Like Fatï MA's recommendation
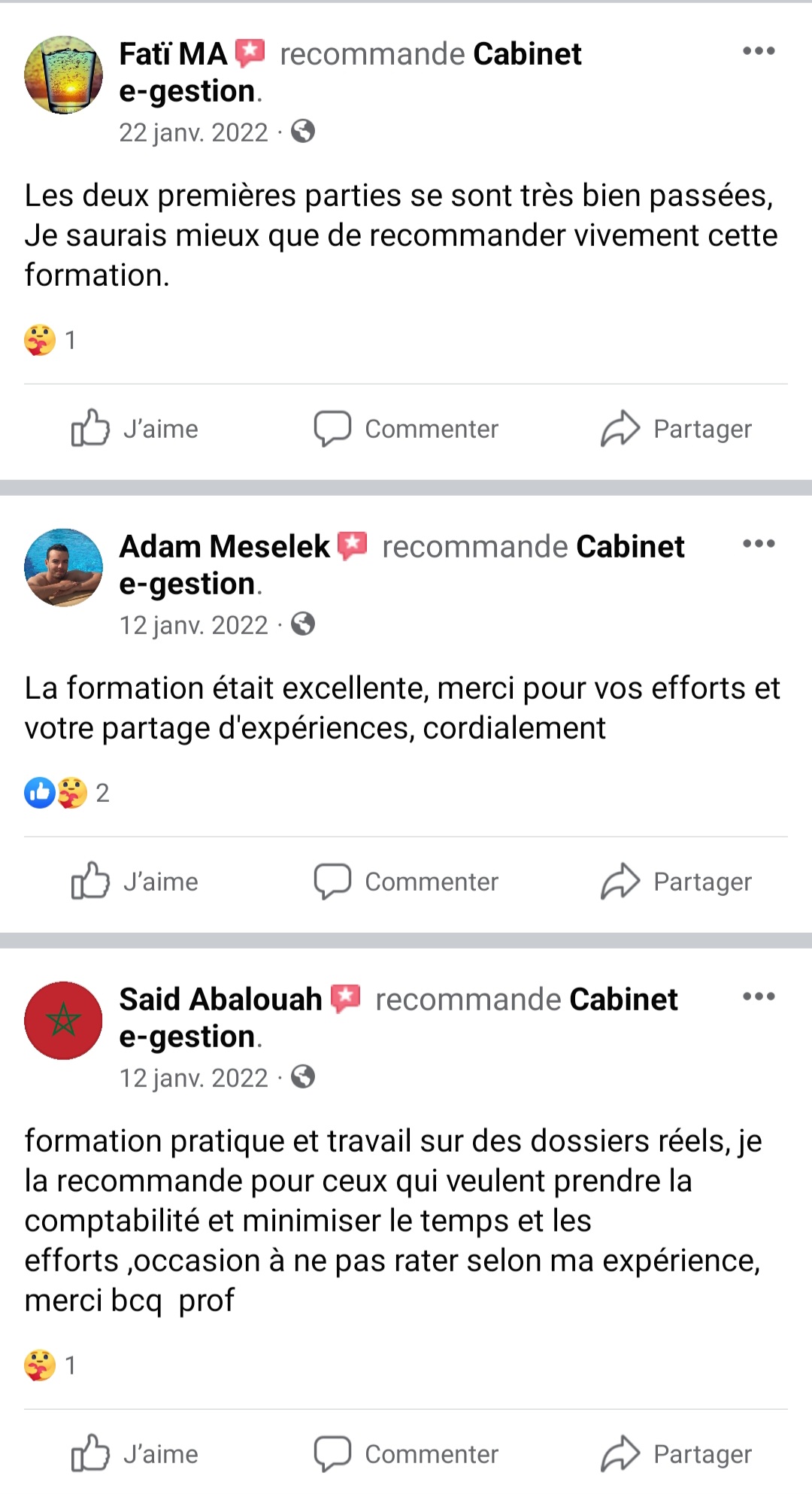The height and width of the screenshot is (1494, 812). click(135, 429)
